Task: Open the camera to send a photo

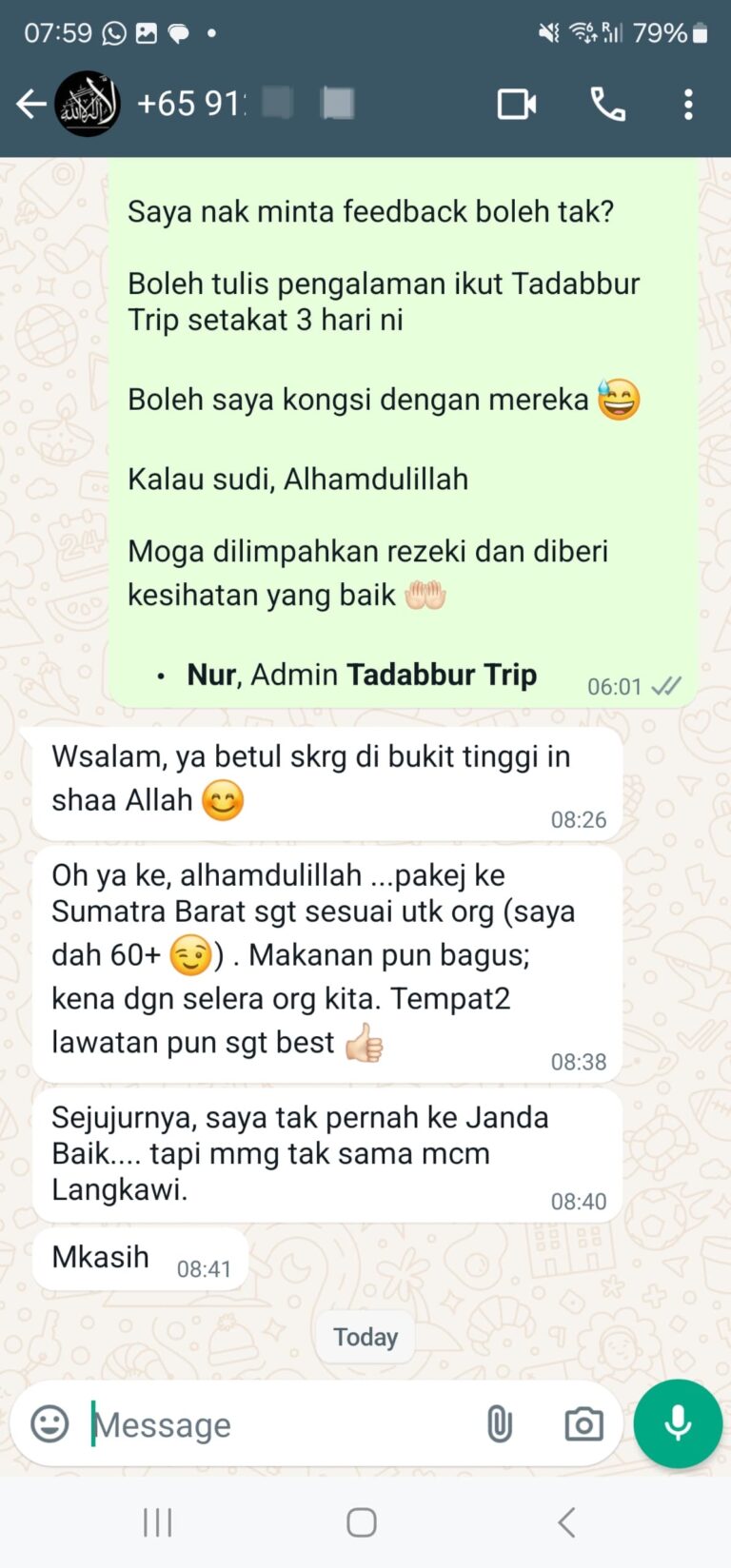Action: [583, 1424]
